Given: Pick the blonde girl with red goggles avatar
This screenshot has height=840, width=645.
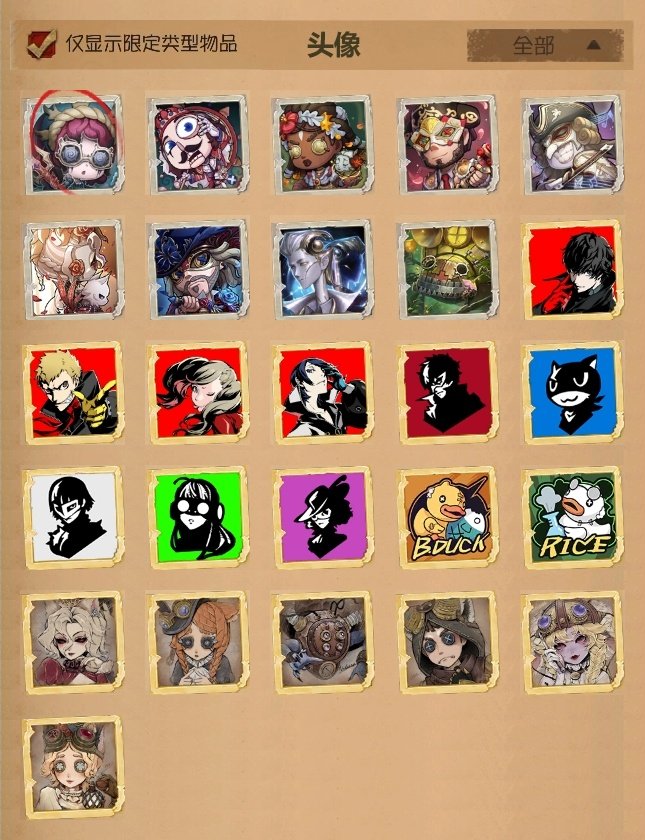Looking at the screenshot, I should point(73,764).
